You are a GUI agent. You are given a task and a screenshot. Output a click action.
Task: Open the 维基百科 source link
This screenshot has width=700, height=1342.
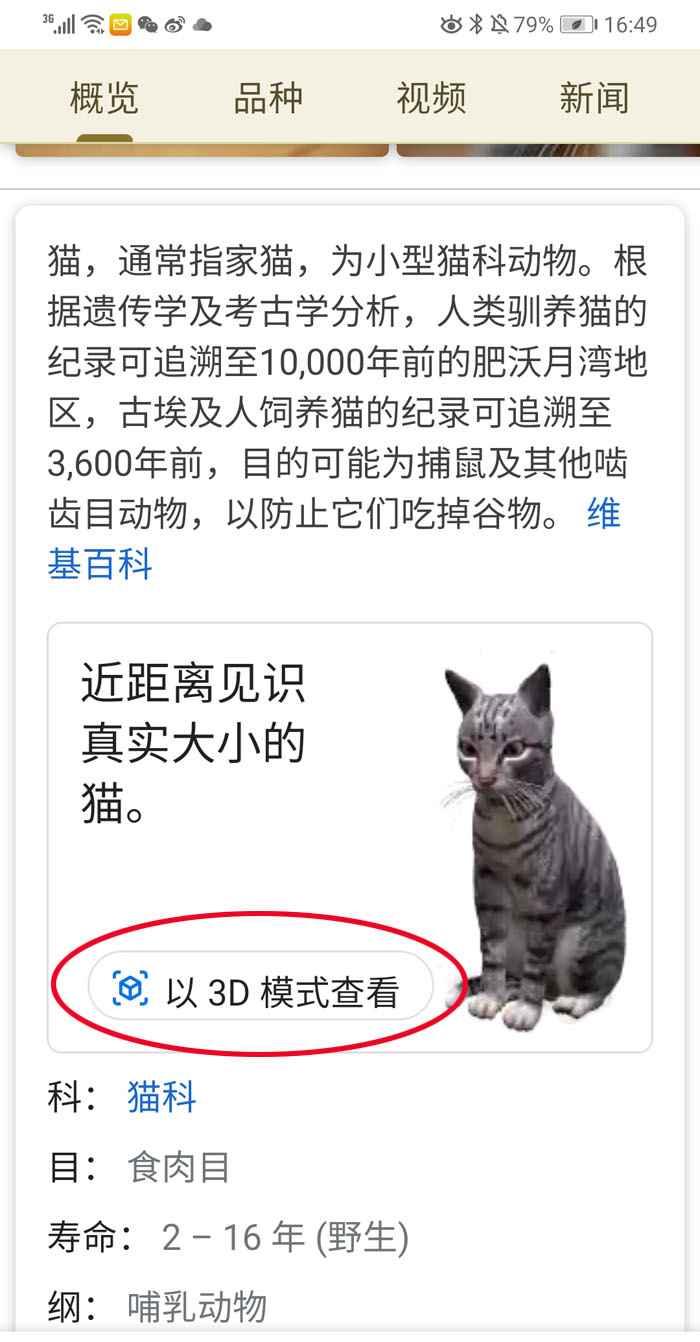100,563
